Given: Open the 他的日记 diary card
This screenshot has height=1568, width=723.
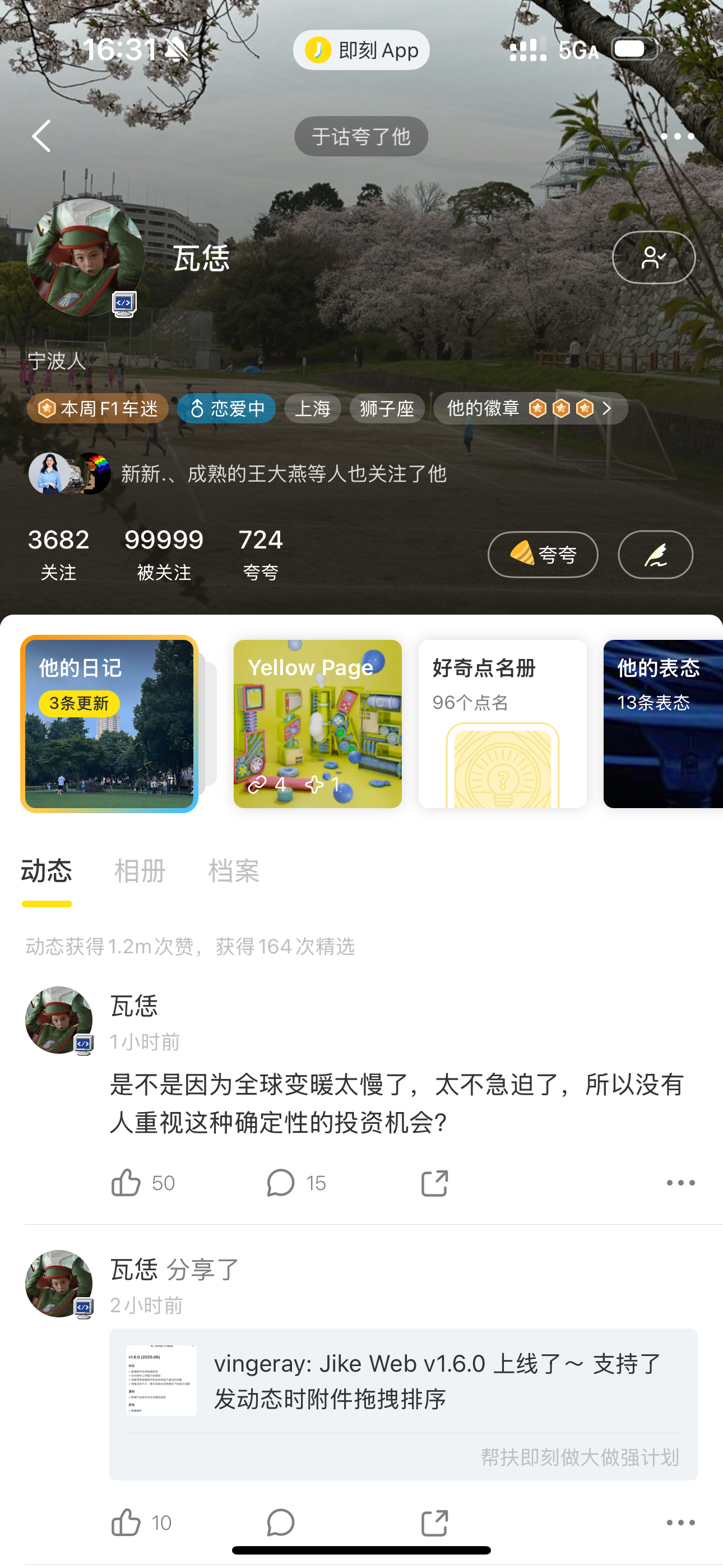Looking at the screenshot, I should tap(109, 724).
